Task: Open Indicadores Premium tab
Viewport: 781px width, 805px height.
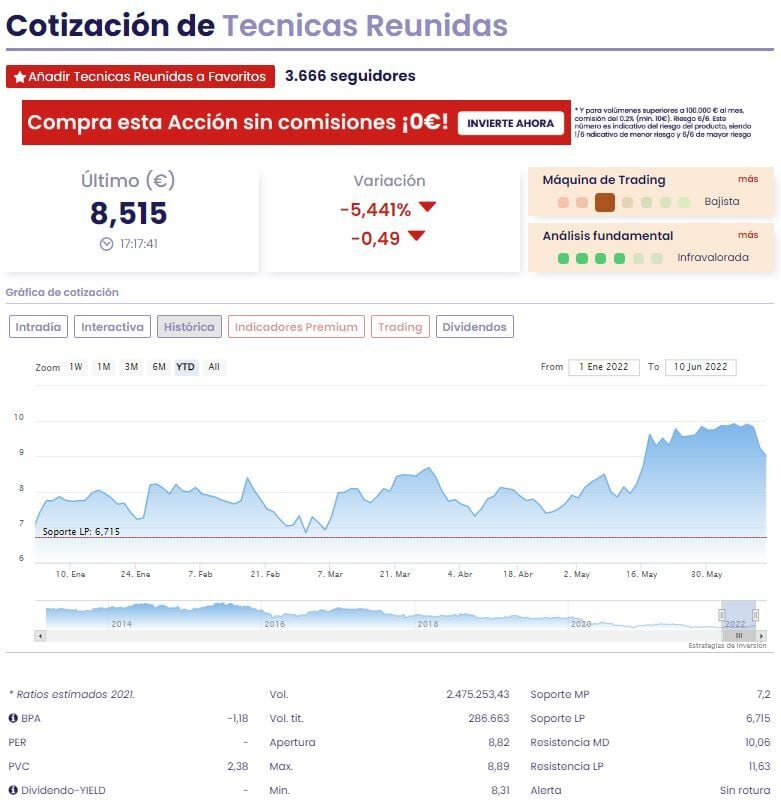Action: [x=295, y=327]
